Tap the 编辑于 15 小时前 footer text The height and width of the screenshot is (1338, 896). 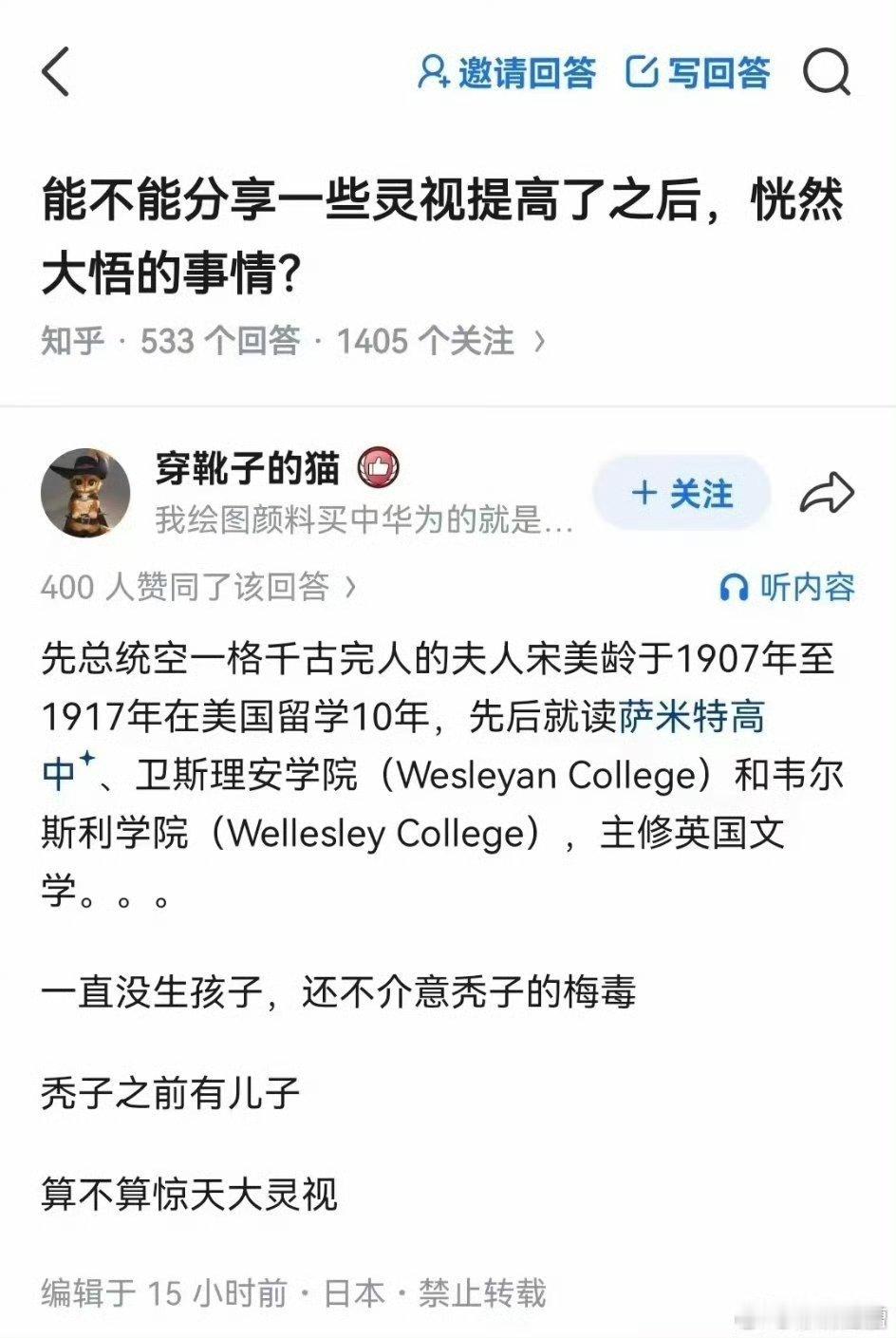click(171, 1291)
